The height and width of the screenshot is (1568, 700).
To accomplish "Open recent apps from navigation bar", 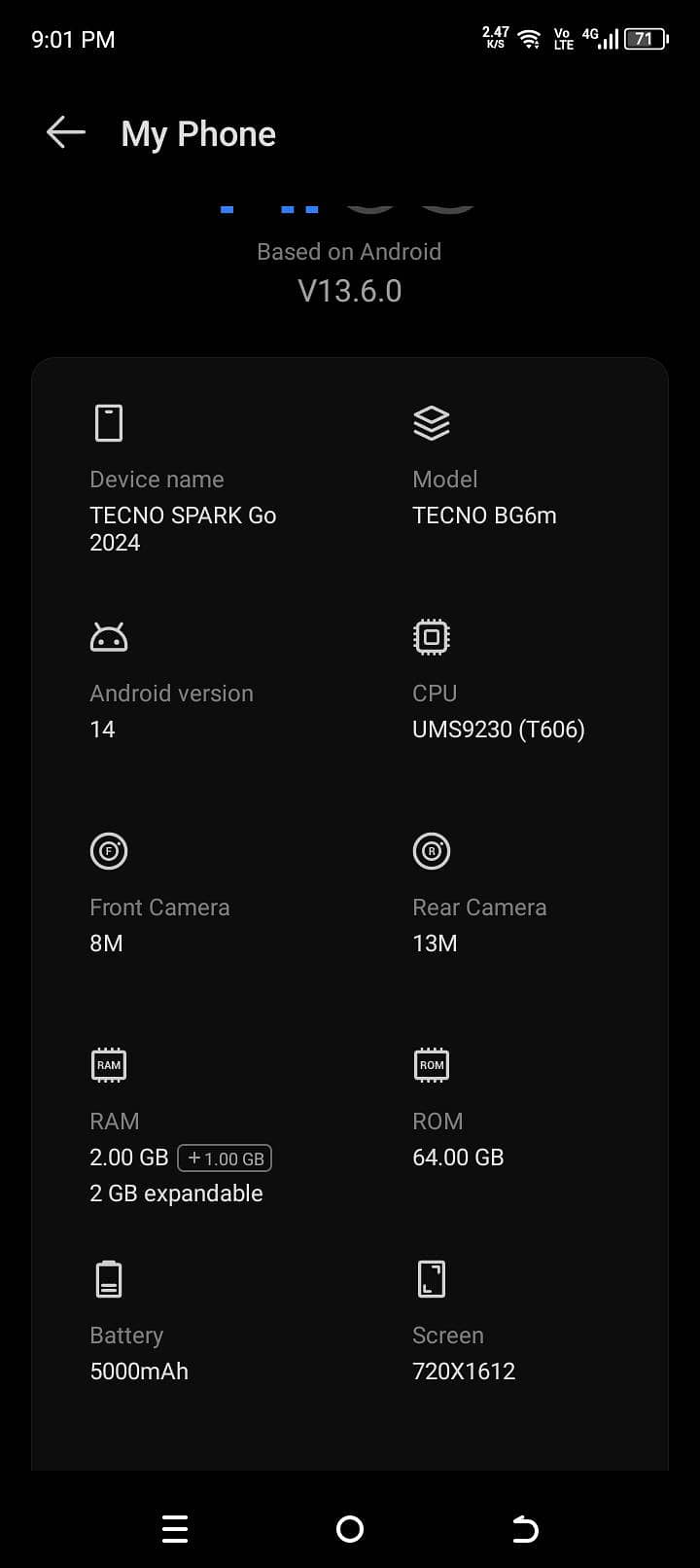I will [175, 1529].
